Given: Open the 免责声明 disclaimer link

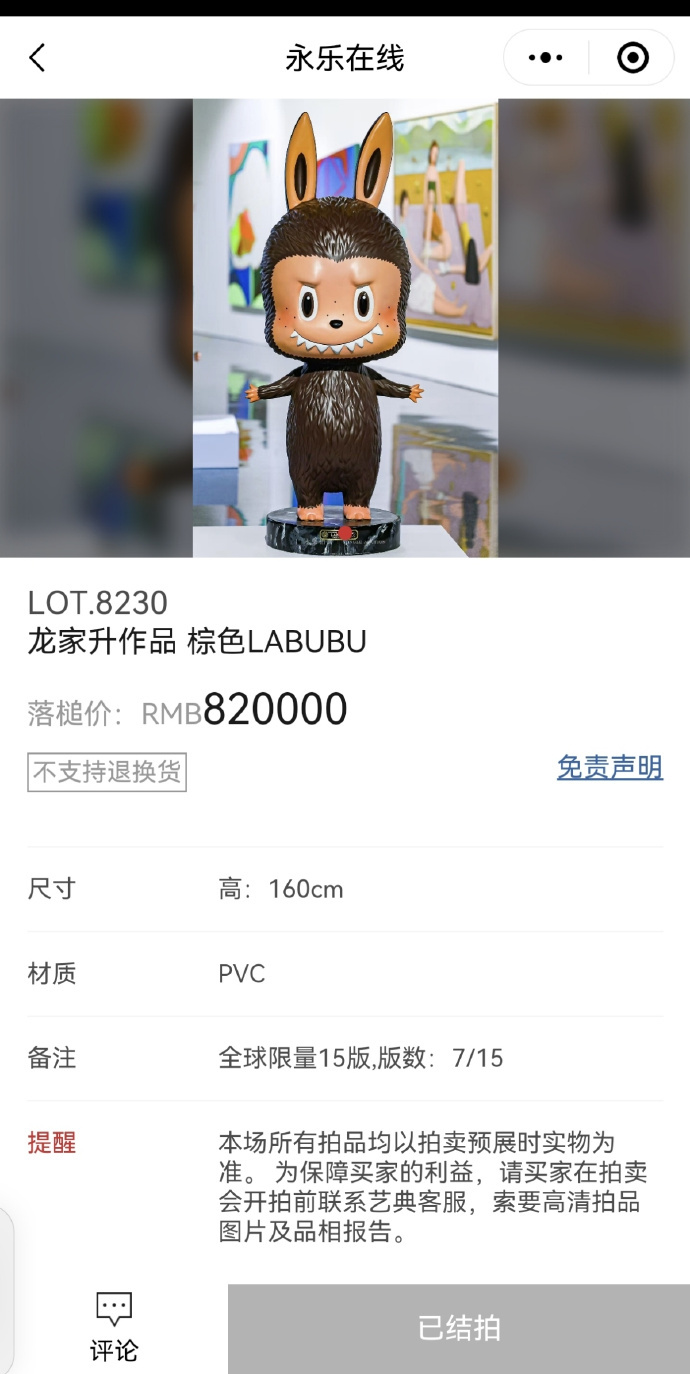Looking at the screenshot, I should (609, 768).
